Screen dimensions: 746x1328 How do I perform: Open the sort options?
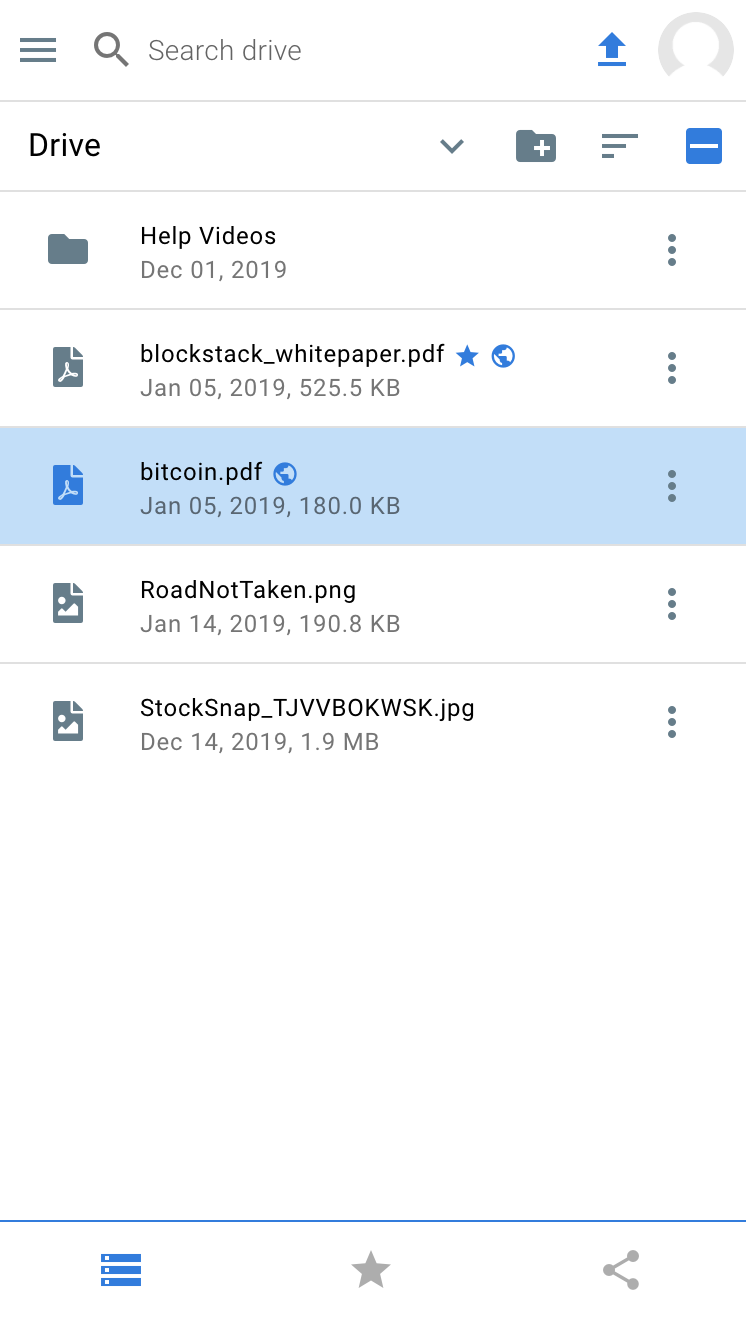tap(619, 146)
